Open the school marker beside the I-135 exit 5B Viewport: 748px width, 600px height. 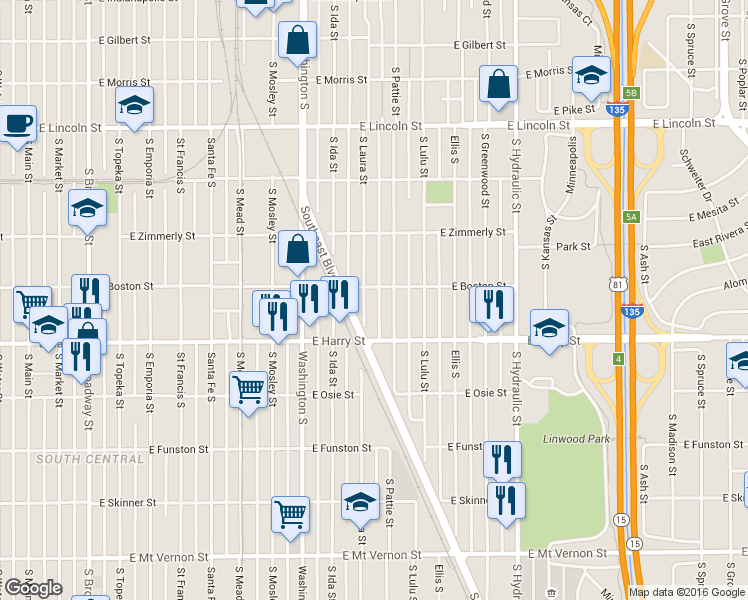click(x=591, y=74)
